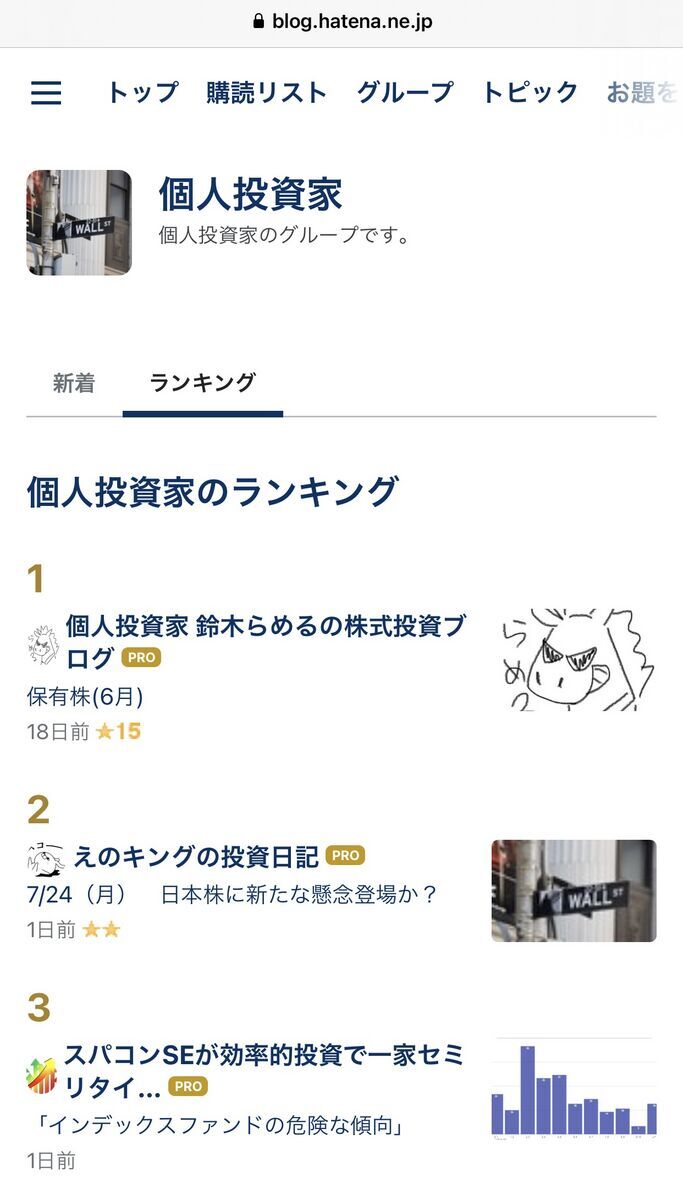This screenshot has width=683, height=1200.
Task: Open the bar chart thumbnail of スパコンSE's post
Action: point(574,1088)
